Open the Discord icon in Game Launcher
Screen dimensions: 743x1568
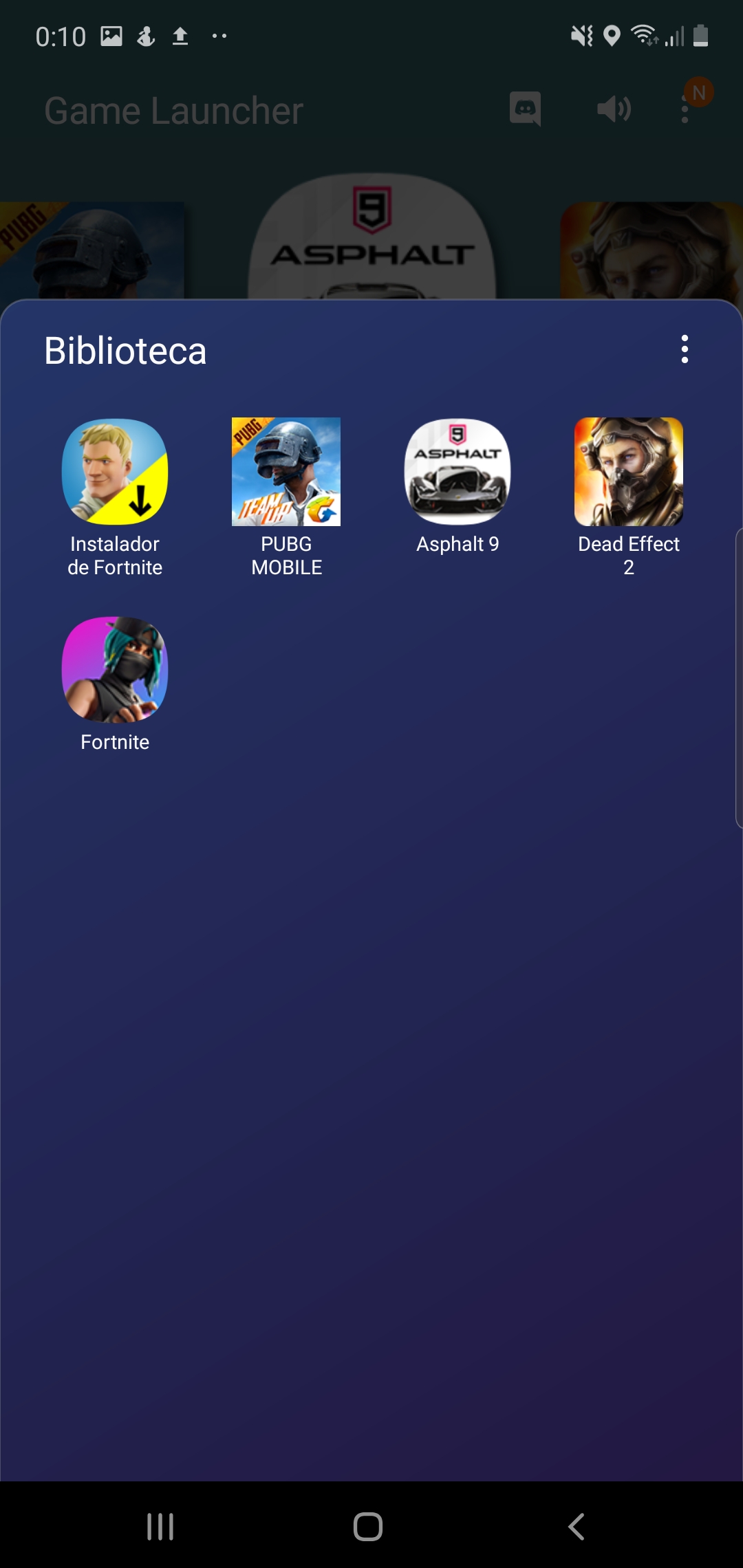525,109
